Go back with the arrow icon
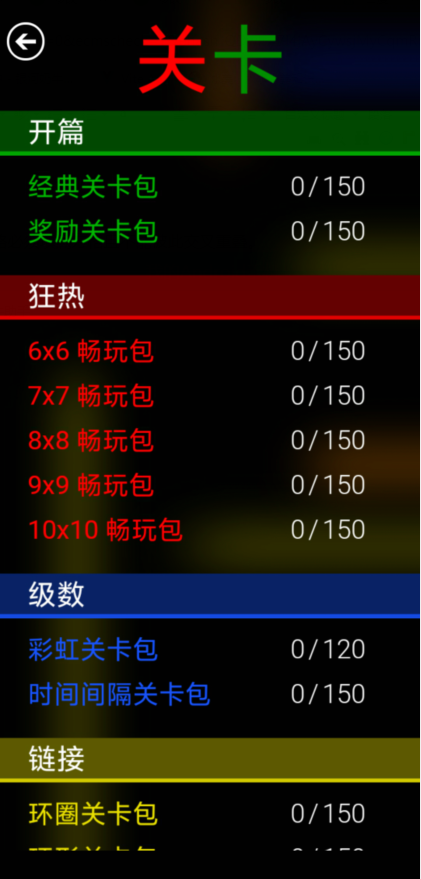 pyautogui.click(x=26, y=41)
